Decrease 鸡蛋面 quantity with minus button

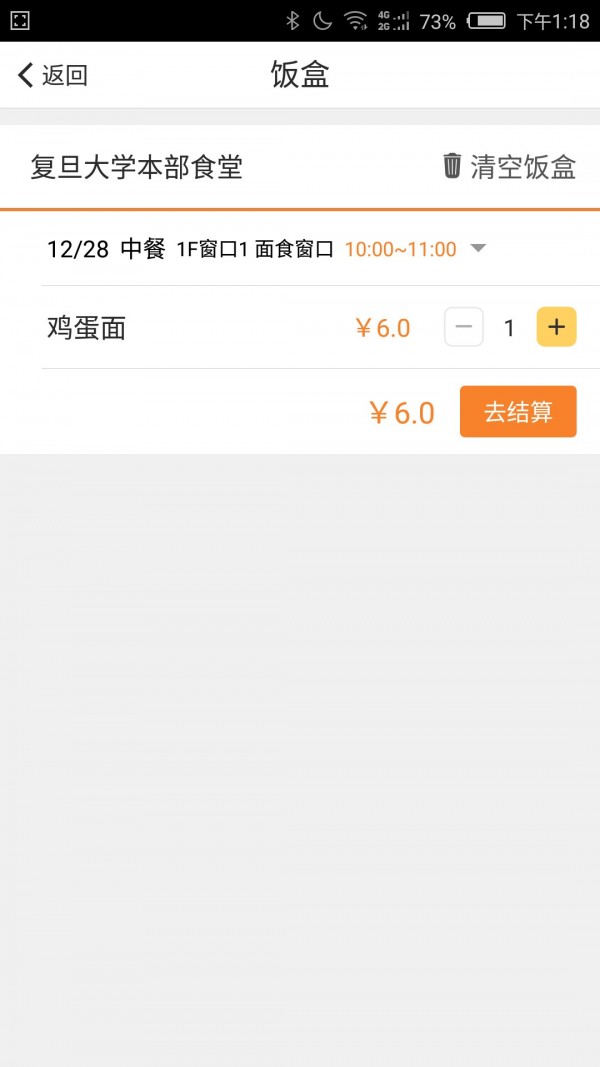[x=464, y=327]
